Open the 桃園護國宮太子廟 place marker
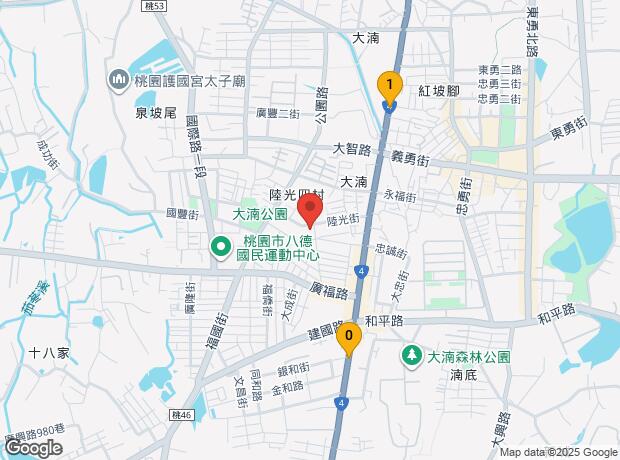The height and width of the screenshot is (460, 620). click(120, 78)
